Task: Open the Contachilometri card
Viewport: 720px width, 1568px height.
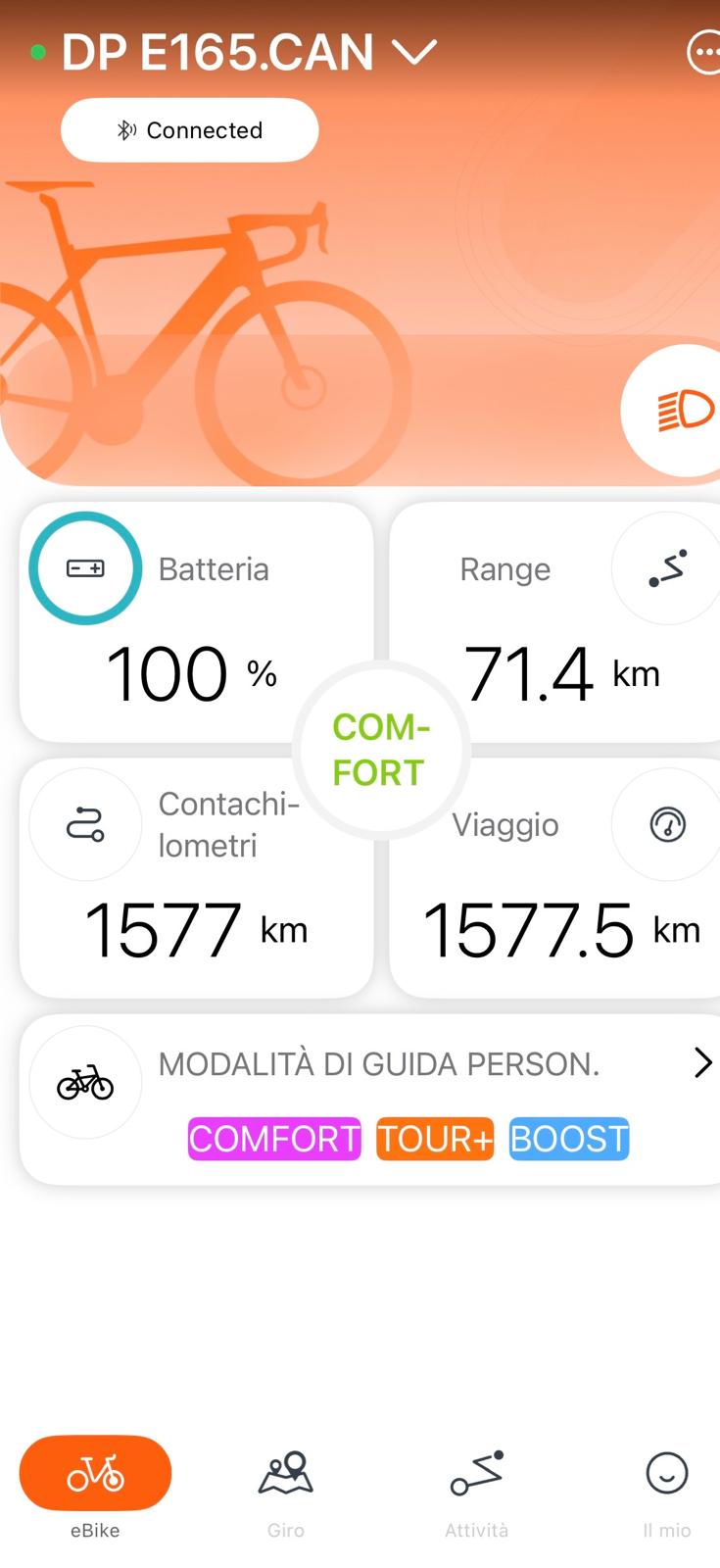Action: 196,878
